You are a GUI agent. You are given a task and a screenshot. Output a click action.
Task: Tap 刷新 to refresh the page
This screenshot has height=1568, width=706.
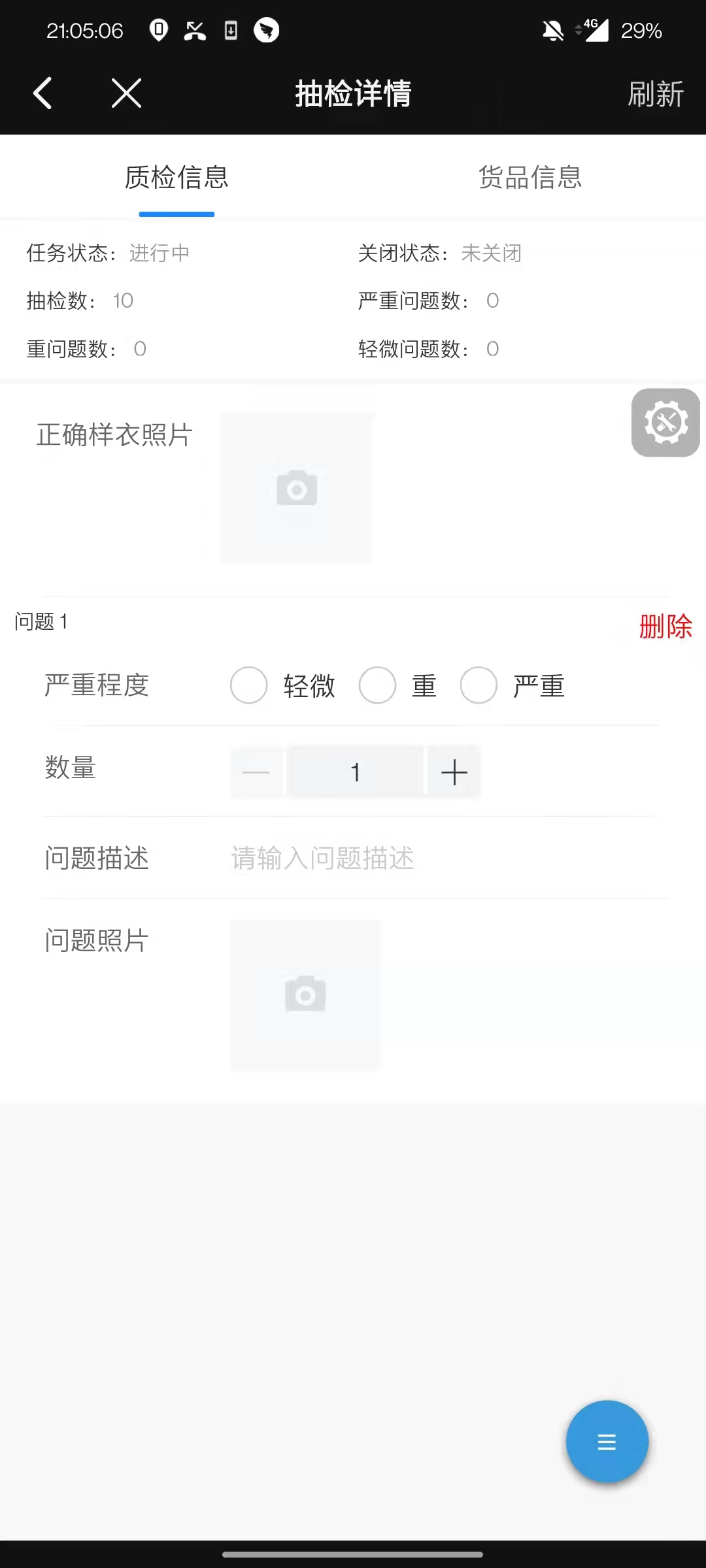pyautogui.click(x=655, y=94)
